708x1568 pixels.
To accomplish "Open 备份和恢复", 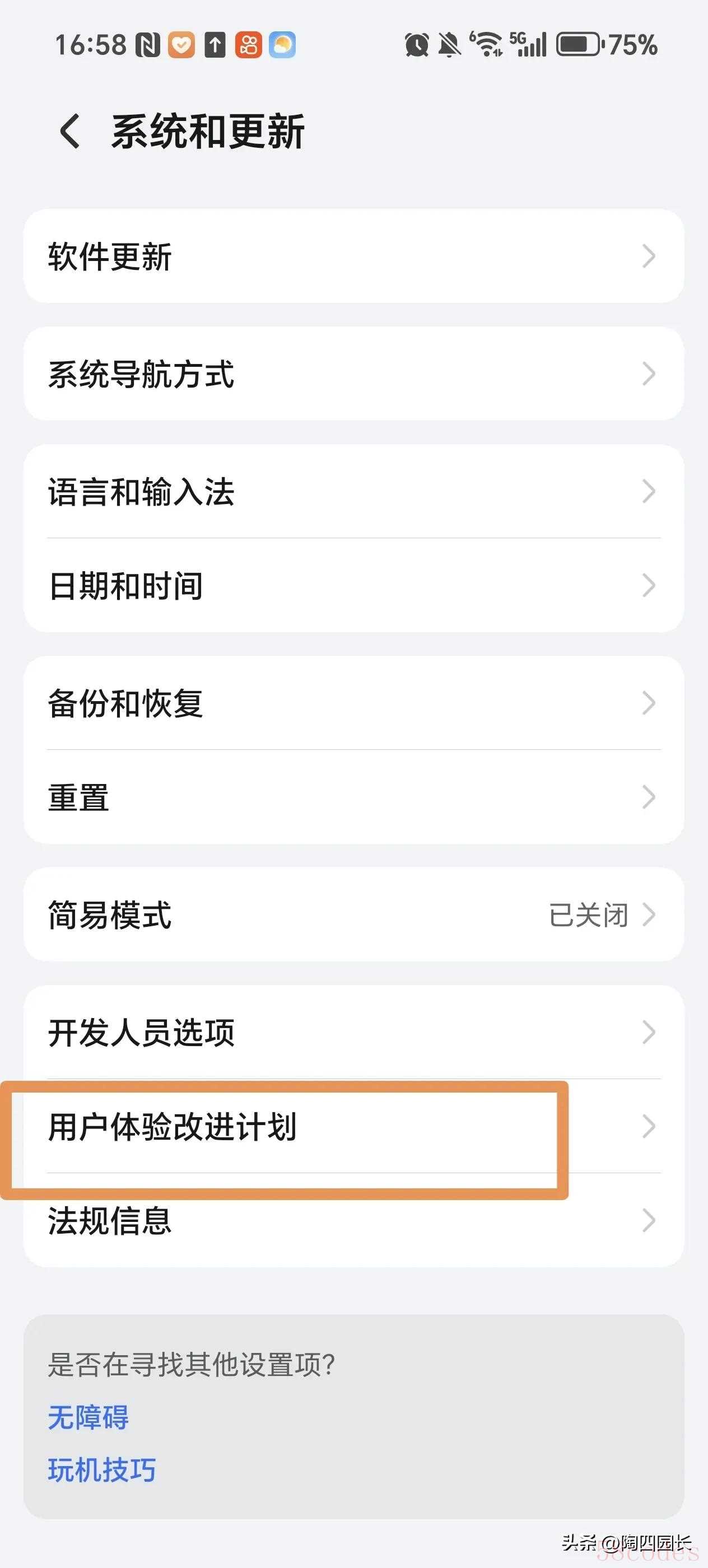I will tap(353, 703).
